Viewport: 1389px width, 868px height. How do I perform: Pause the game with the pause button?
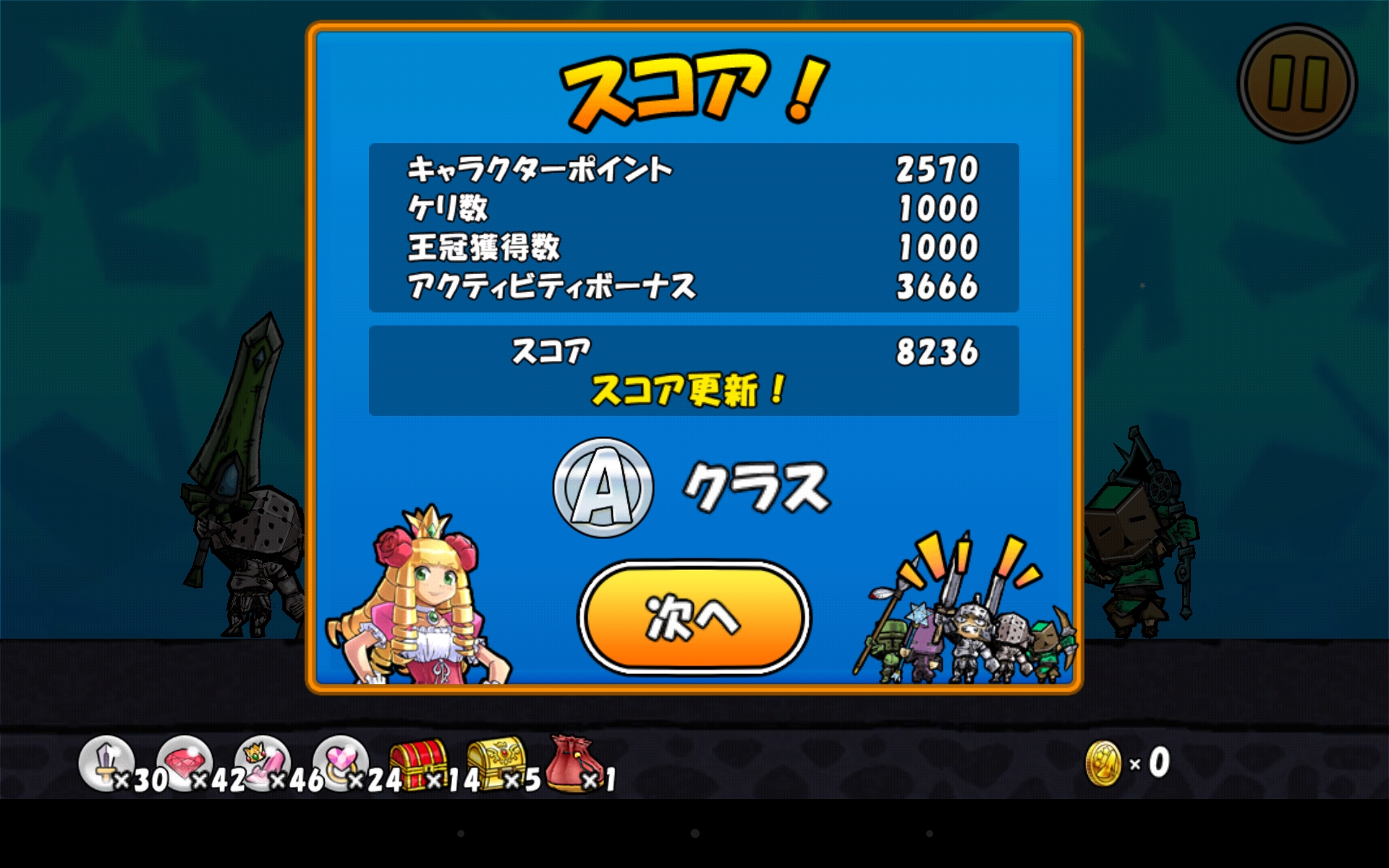(1296, 83)
